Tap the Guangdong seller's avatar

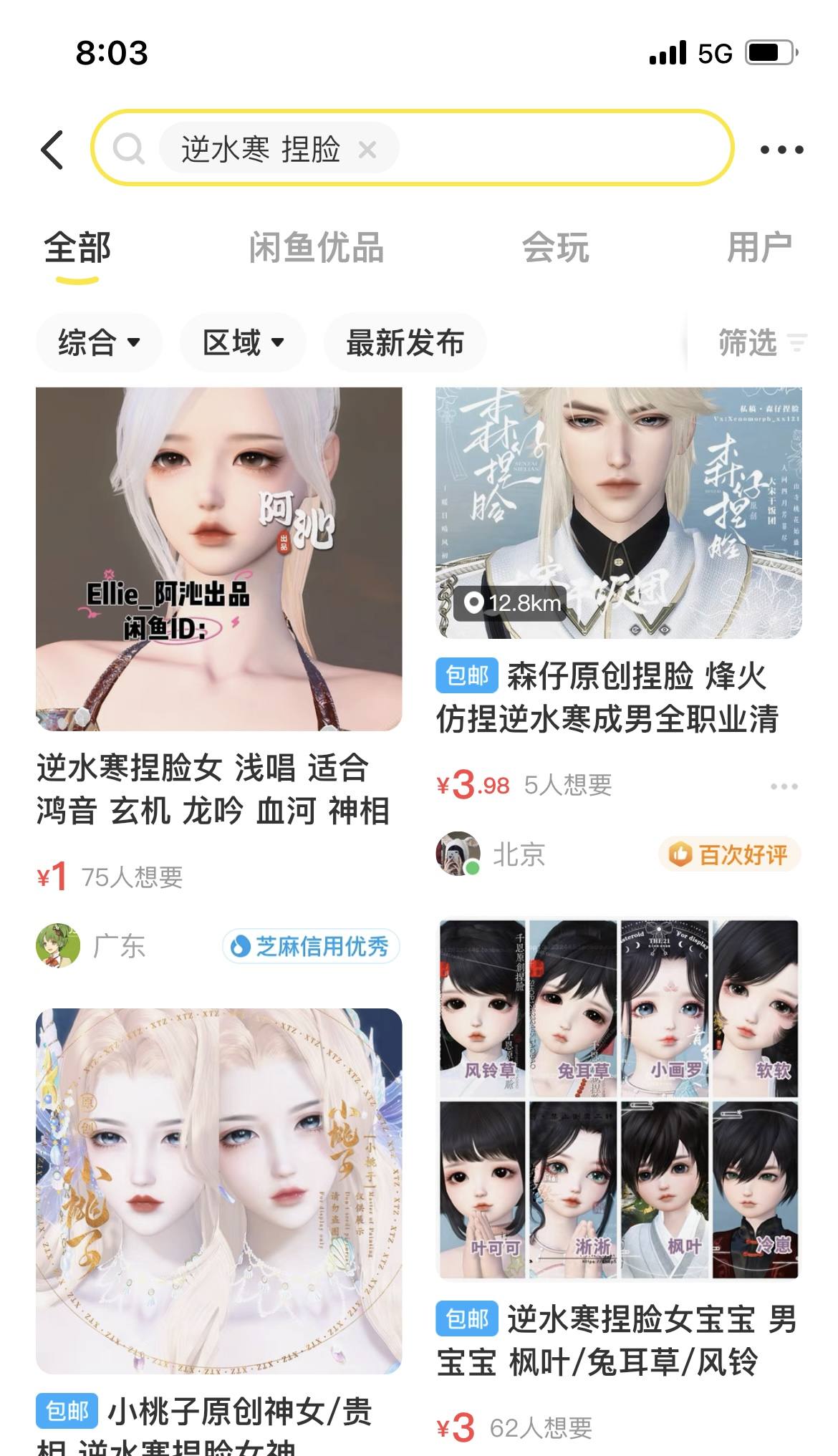pos(59,945)
